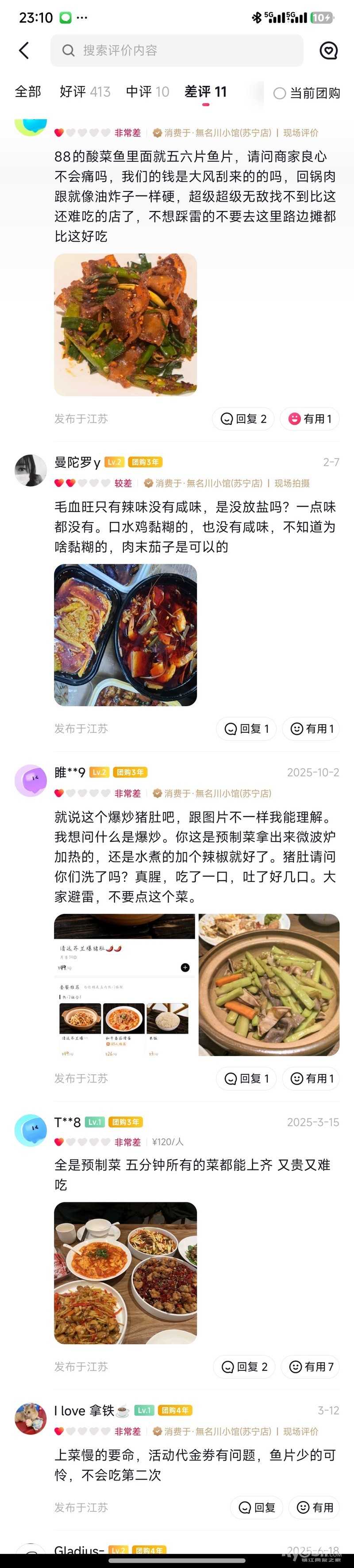Toggle the 当前团购 filter option
The image size is (354, 1568).
pyautogui.click(x=307, y=93)
